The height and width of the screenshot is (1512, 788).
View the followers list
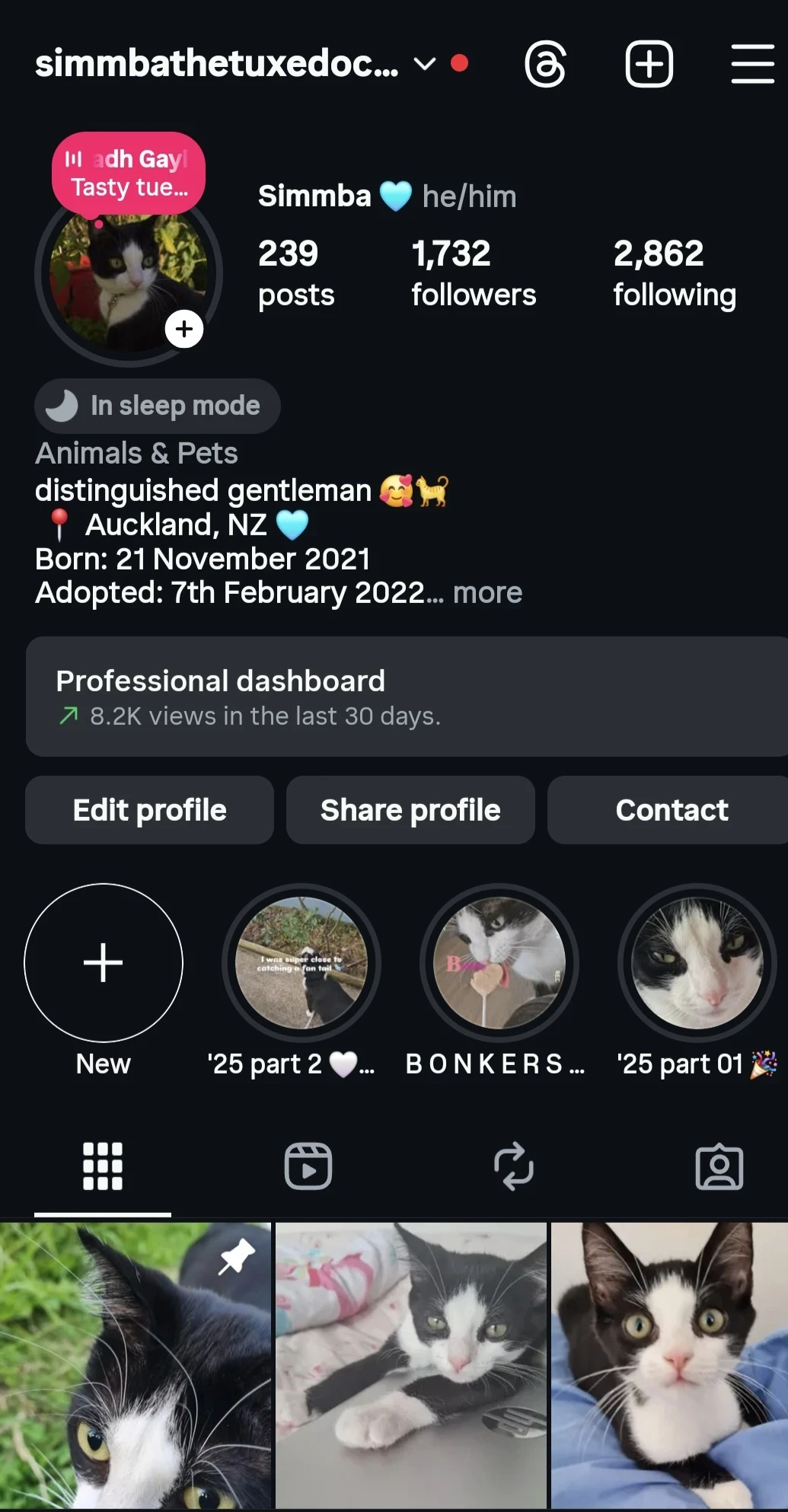pyautogui.click(x=473, y=273)
